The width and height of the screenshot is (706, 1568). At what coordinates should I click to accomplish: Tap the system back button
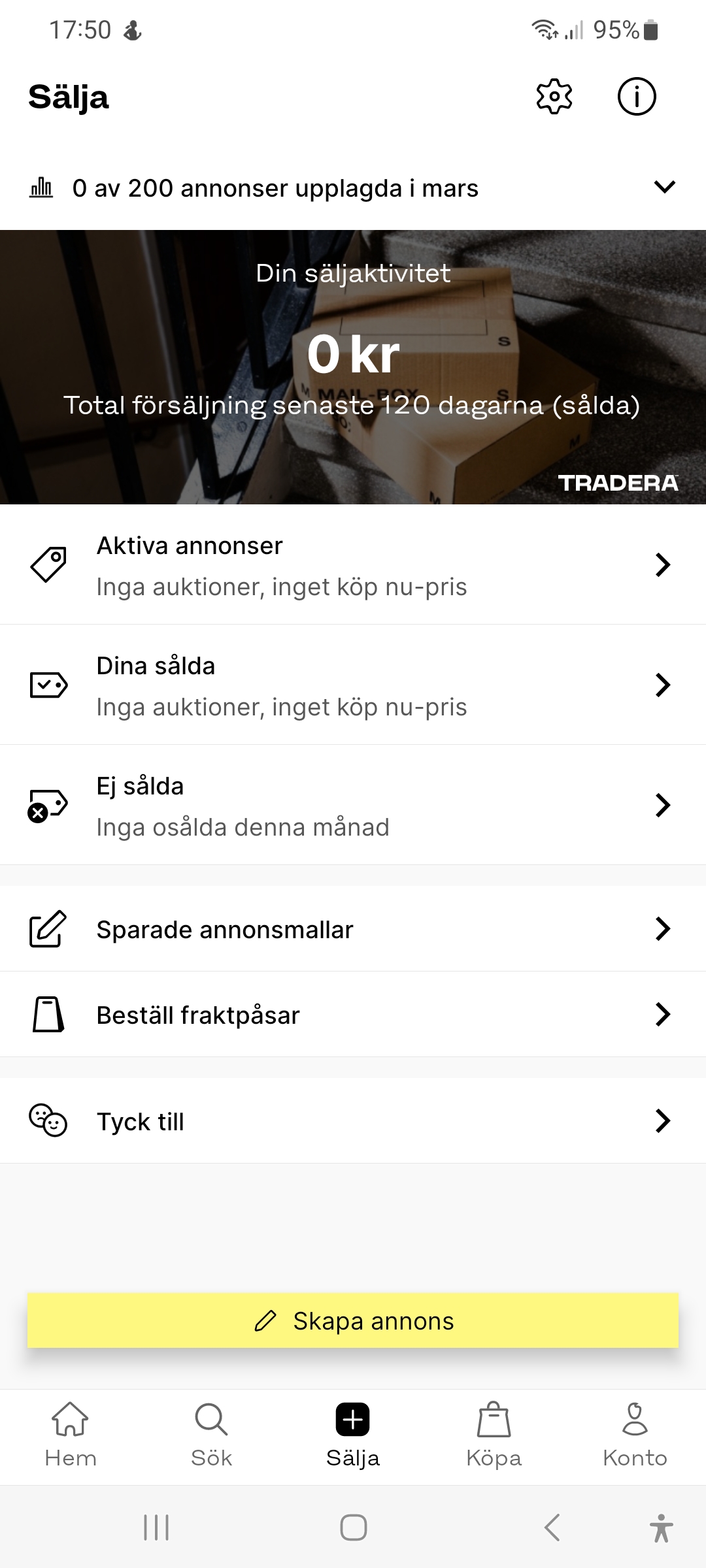click(552, 1527)
